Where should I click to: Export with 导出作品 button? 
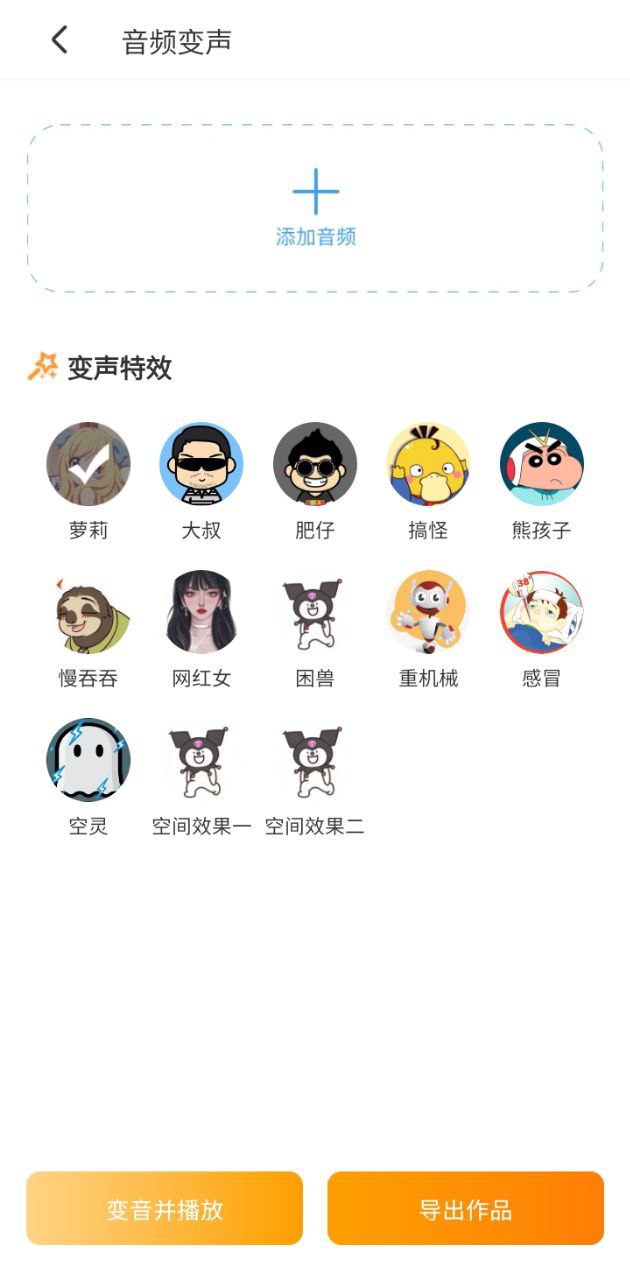click(465, 1208)
